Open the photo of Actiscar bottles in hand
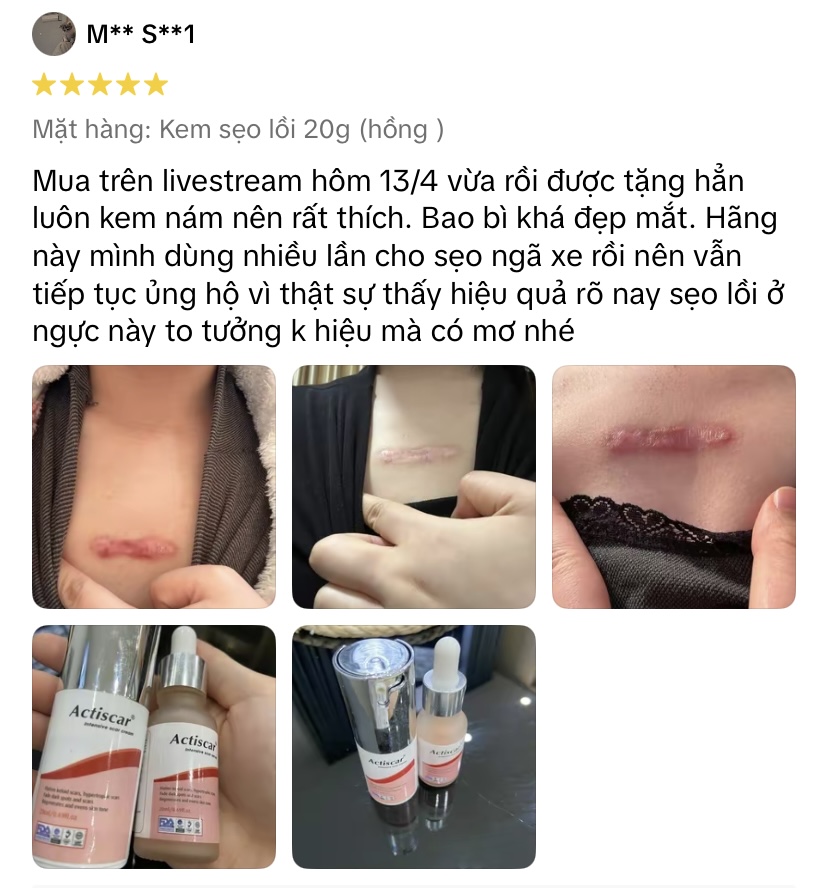828x888 pixels. pos(153,746)
